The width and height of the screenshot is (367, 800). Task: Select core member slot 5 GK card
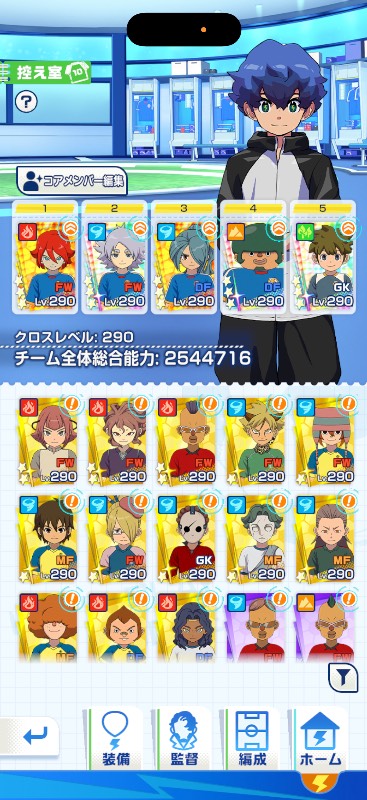pos(323,257)
